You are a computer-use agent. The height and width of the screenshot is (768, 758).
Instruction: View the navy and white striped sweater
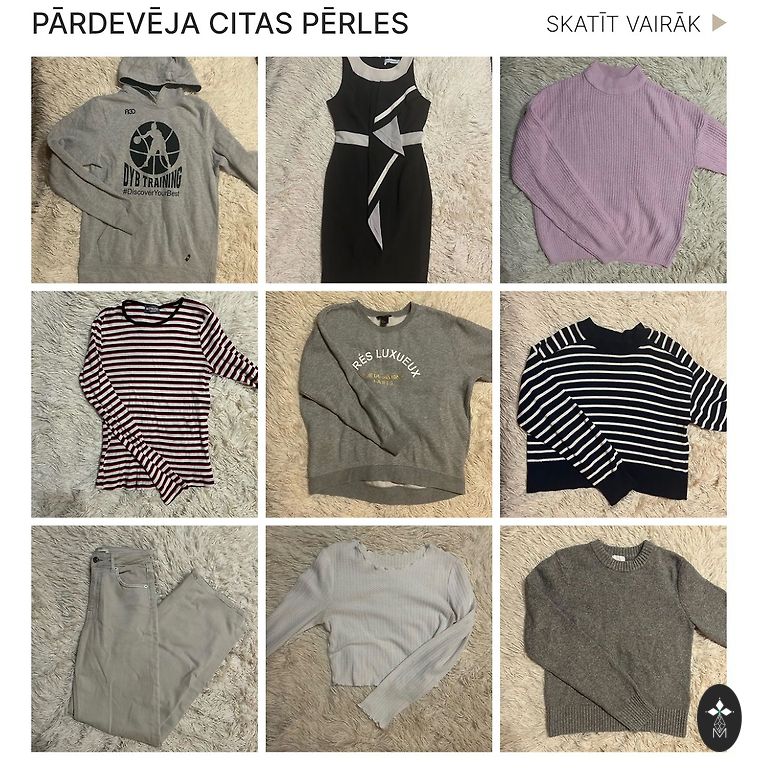(613, 403)
